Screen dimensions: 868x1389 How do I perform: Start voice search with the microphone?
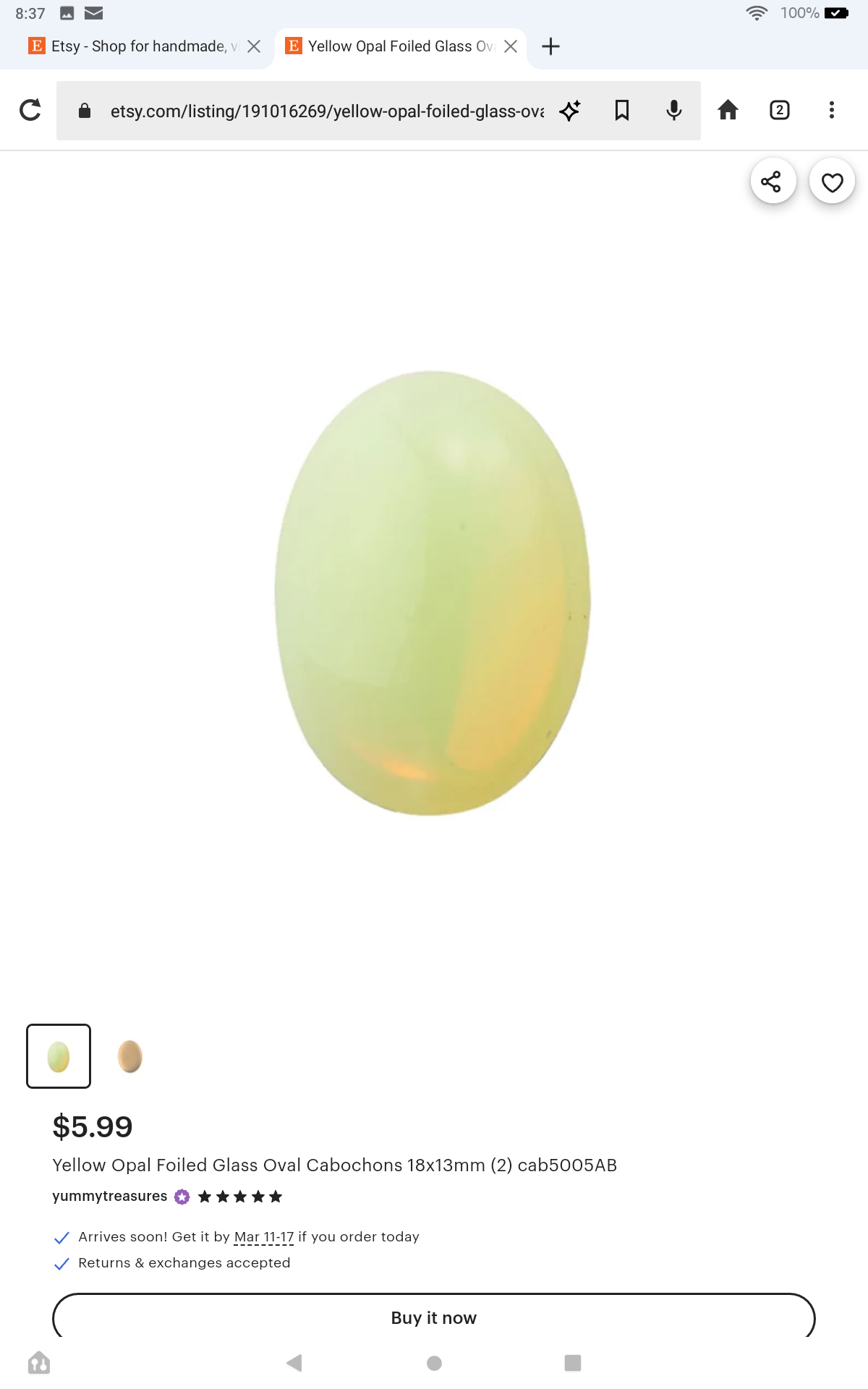pos(674,110)
